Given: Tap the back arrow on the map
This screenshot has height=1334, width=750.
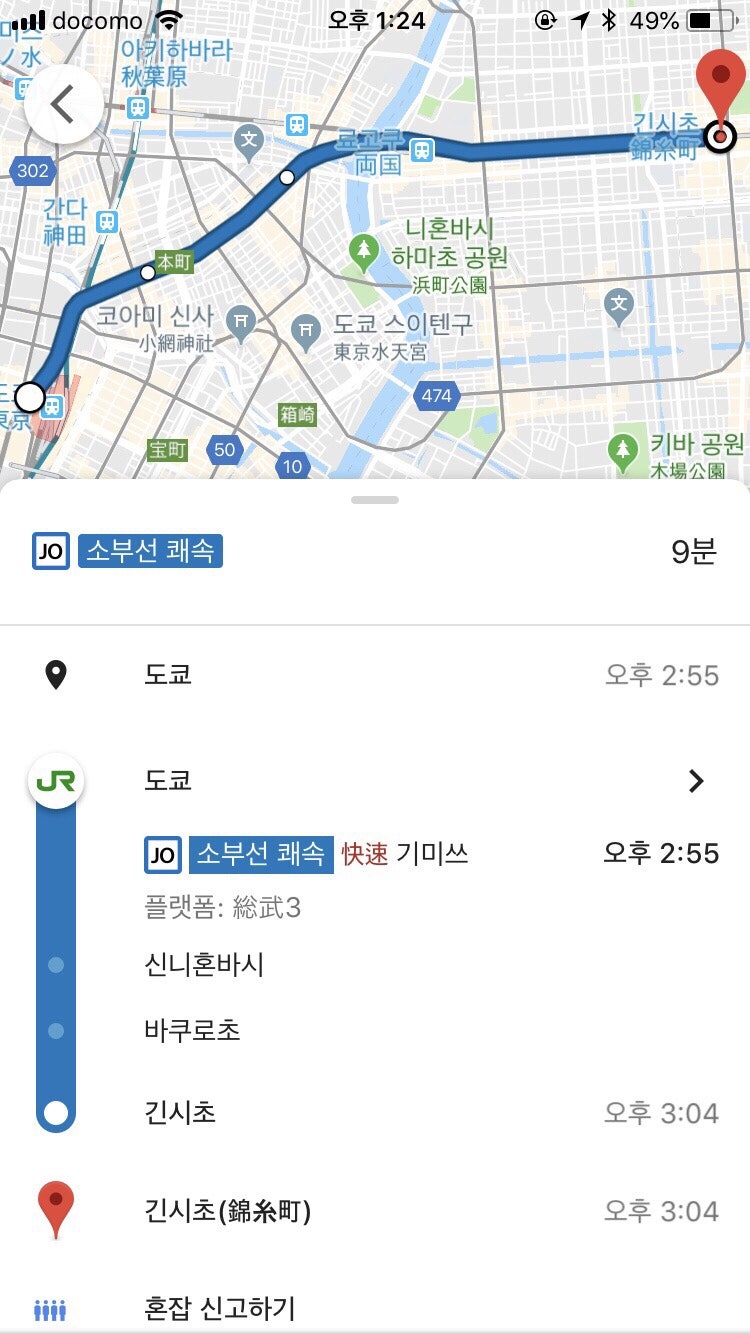Looking at the screenshot, I should 62,104.
